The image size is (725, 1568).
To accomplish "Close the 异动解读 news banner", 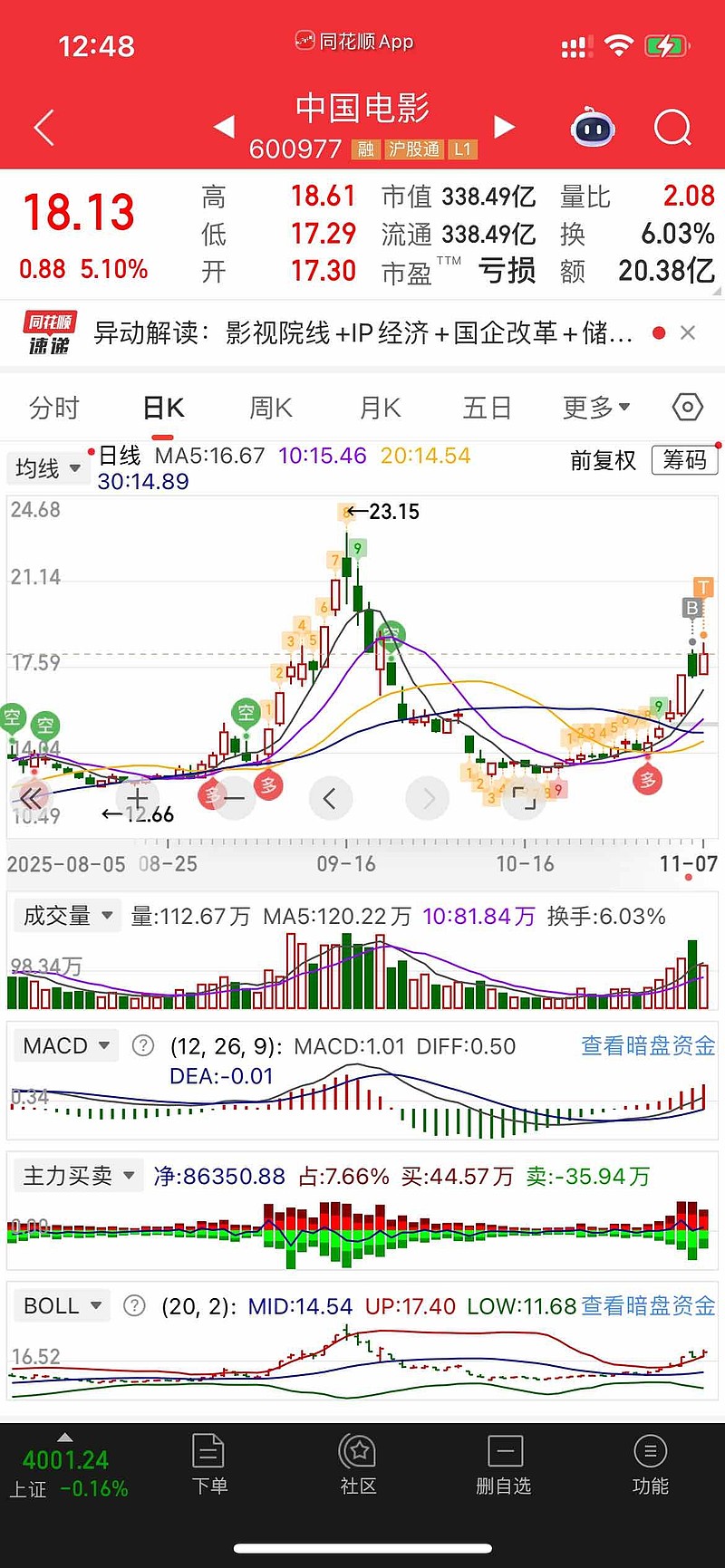I will pos(688,332).
